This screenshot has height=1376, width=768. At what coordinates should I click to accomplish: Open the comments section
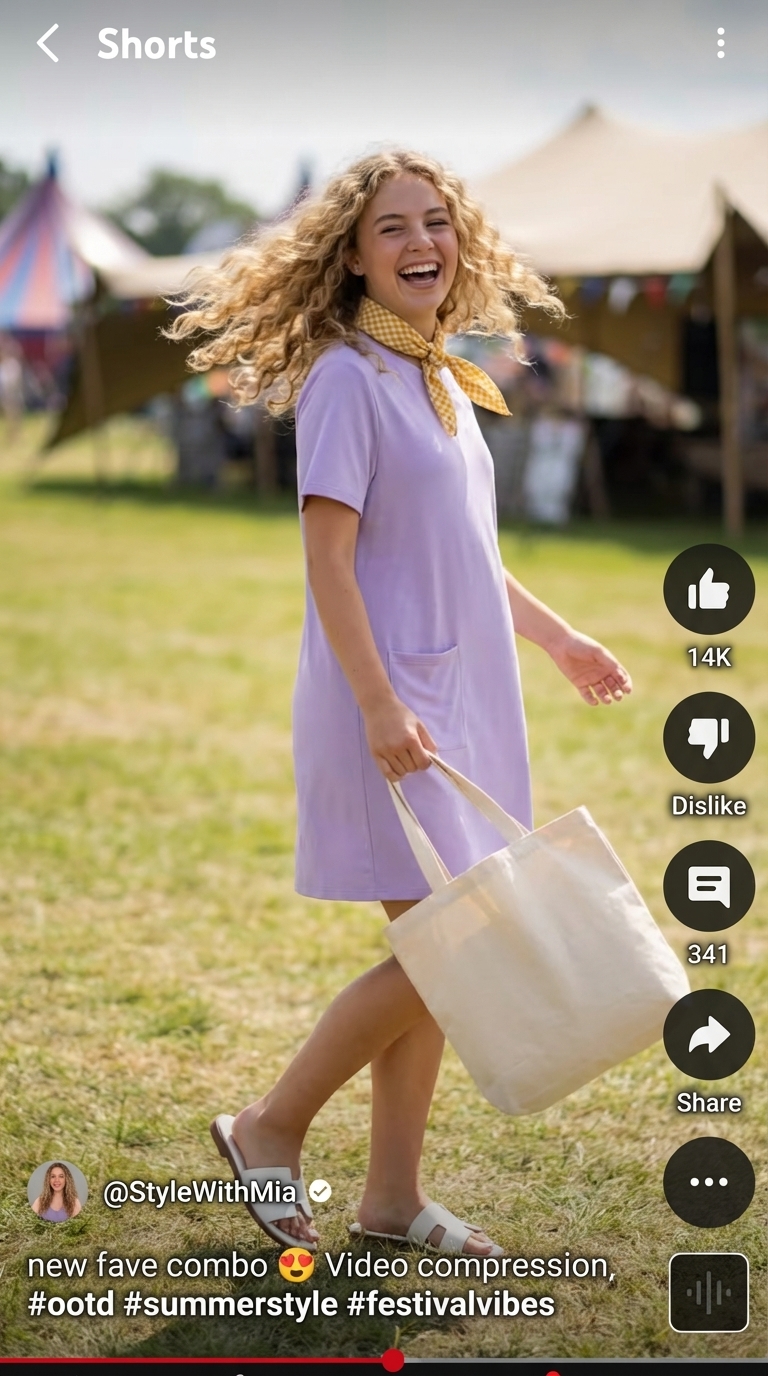(708, 886)
